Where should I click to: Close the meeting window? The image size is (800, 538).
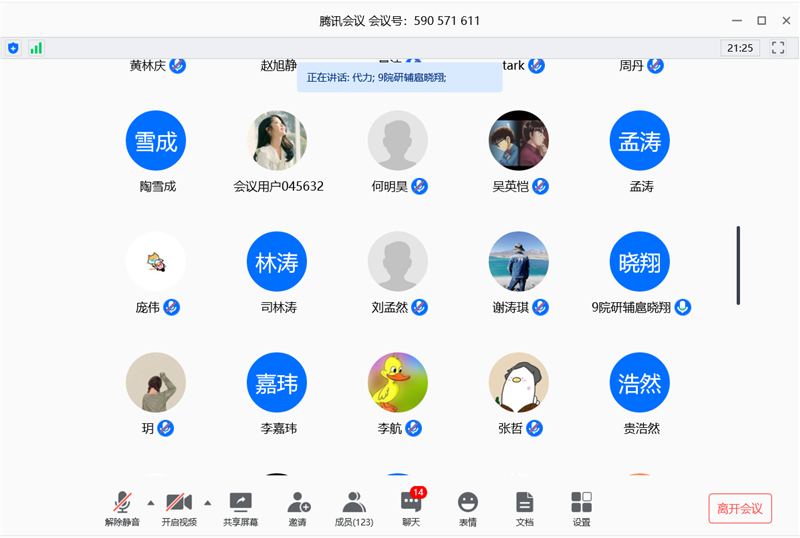coord(786,20)
